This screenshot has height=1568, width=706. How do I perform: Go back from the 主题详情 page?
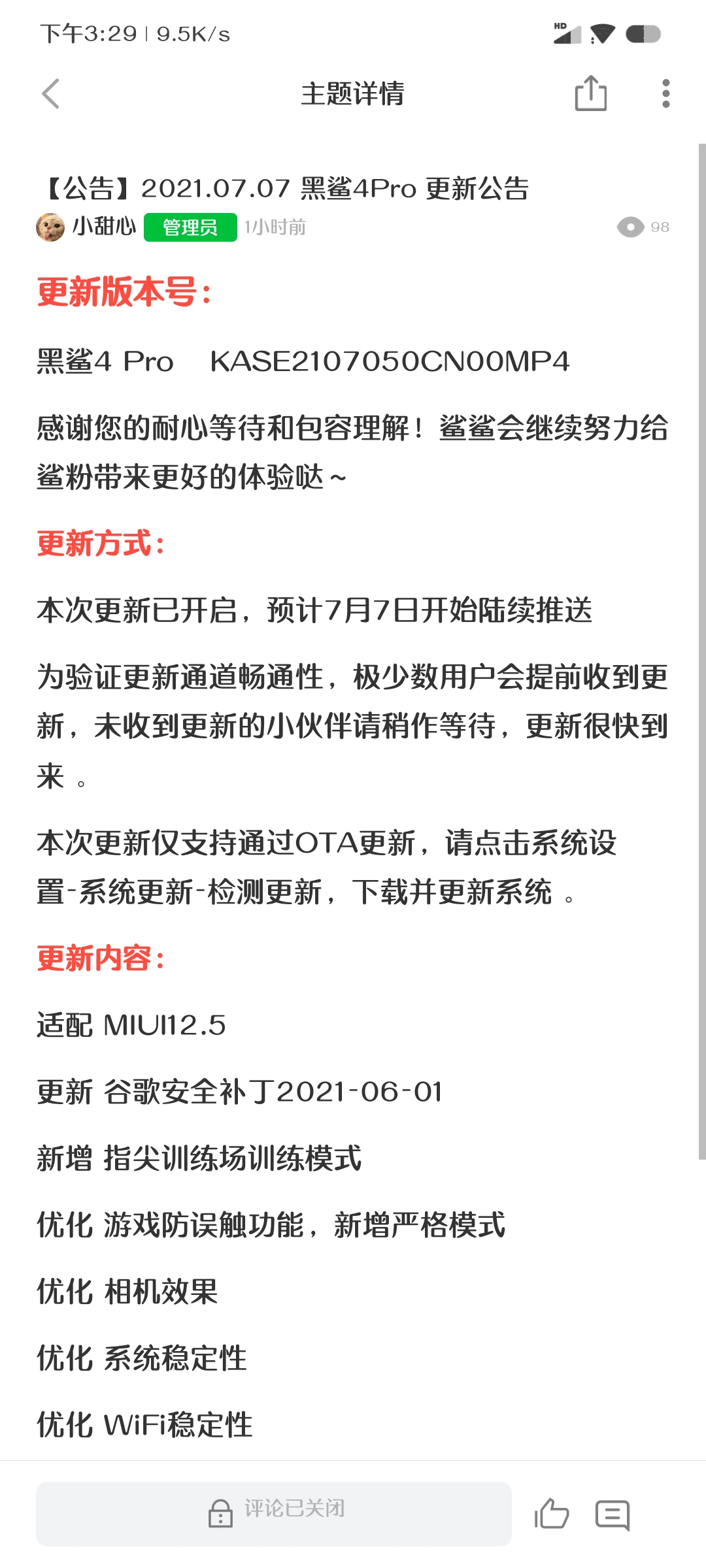point(51,93)
